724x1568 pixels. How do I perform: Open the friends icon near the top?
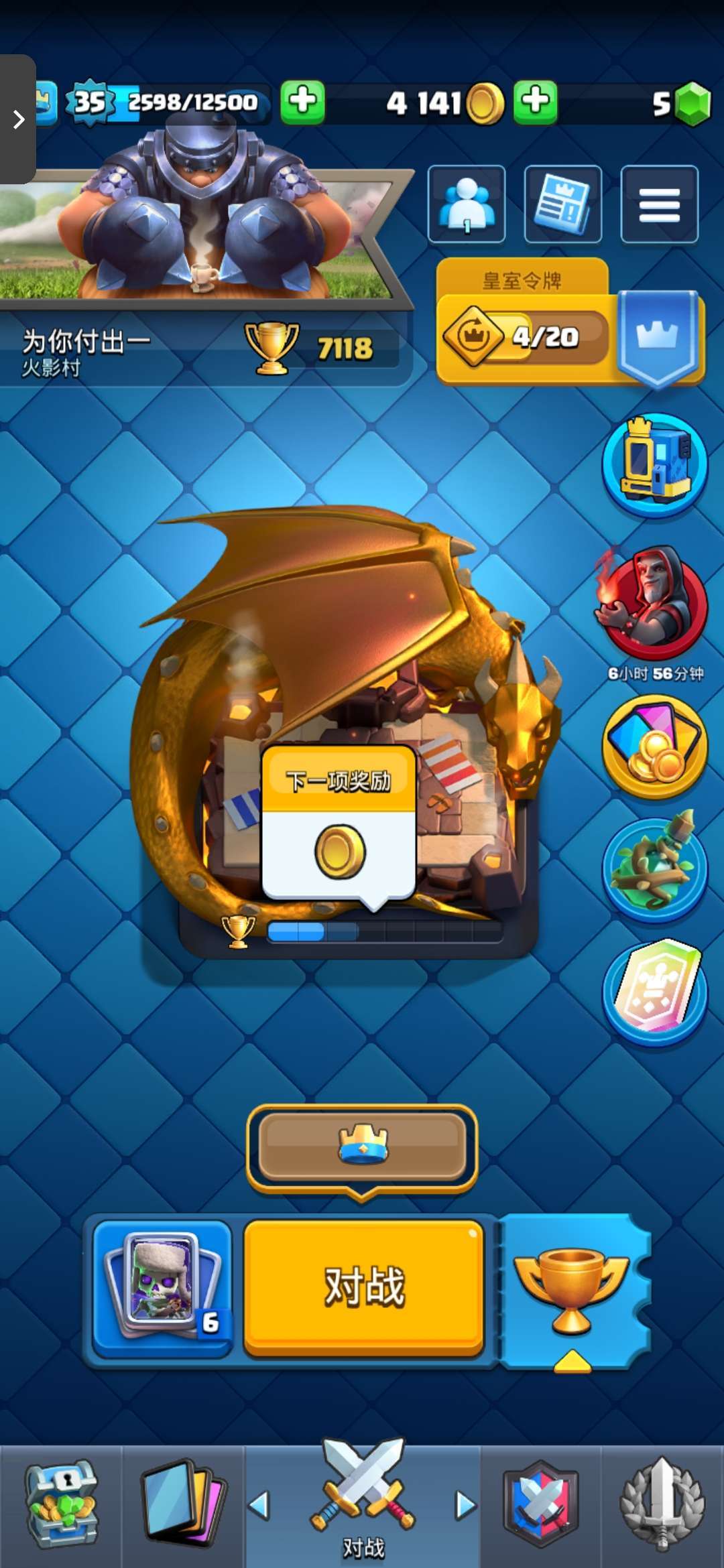coord(467,204)
